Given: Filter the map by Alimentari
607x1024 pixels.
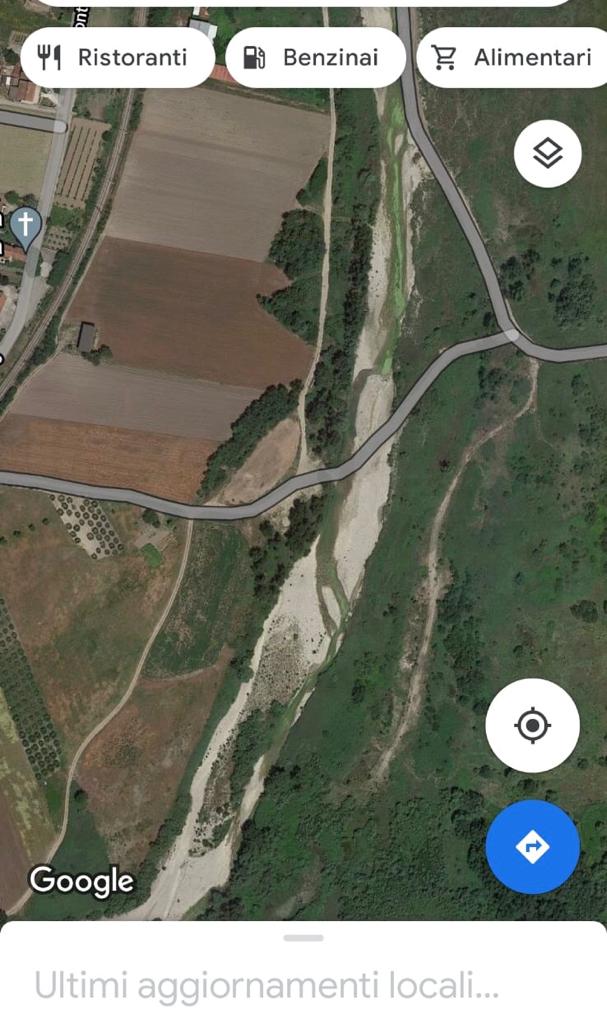Looking at the screenshot, I should tap(512, 57).
